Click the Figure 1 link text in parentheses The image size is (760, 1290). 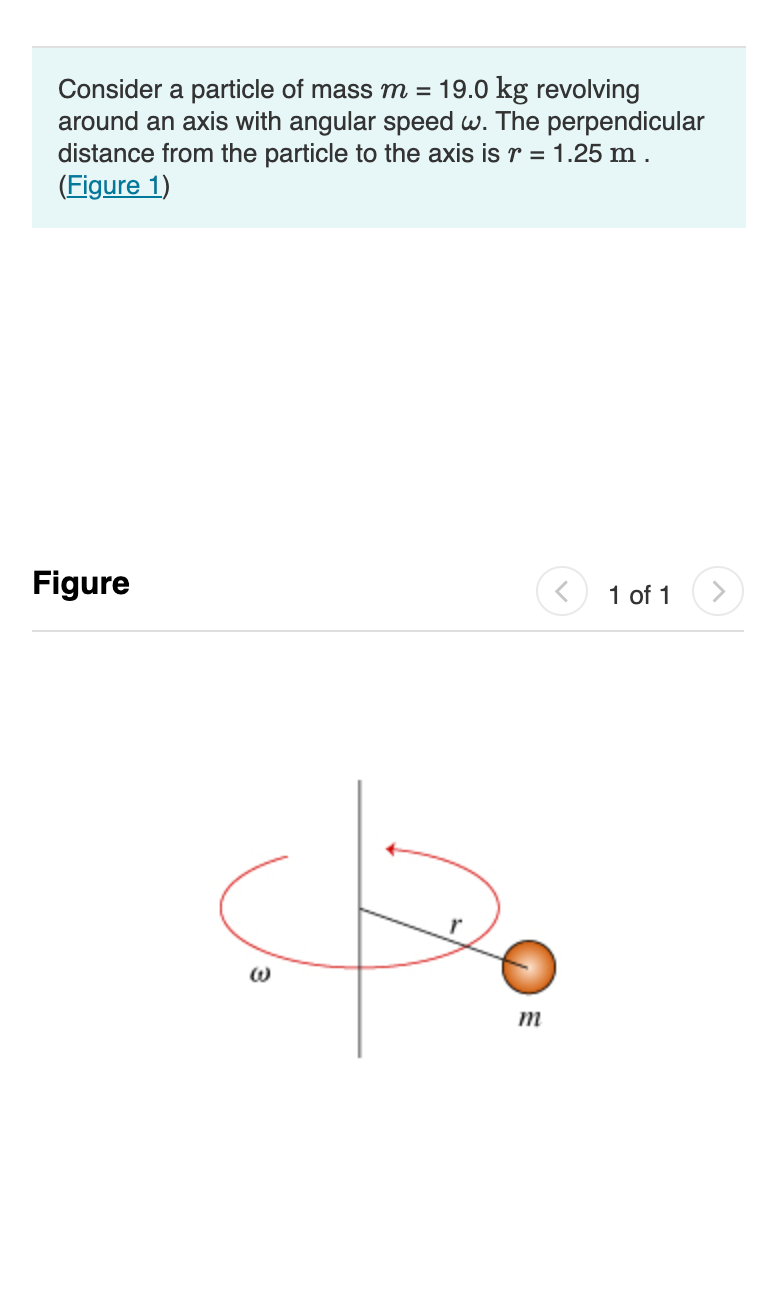112,186
